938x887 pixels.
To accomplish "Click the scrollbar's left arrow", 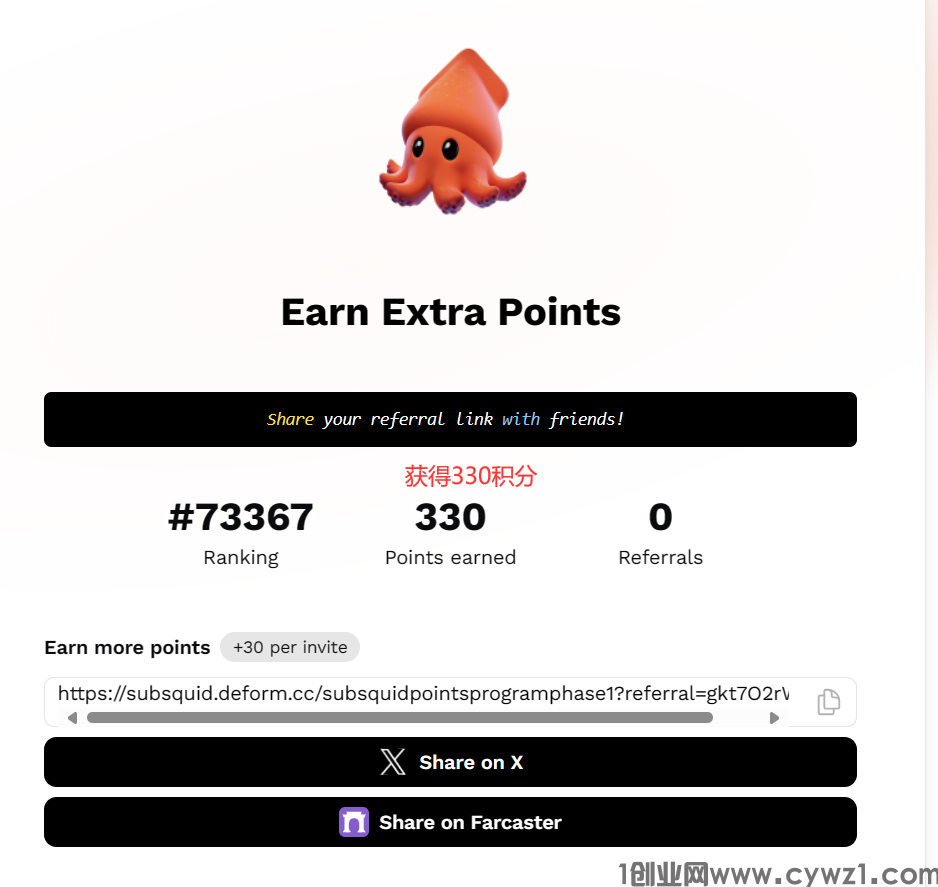I will pos(72,718).
